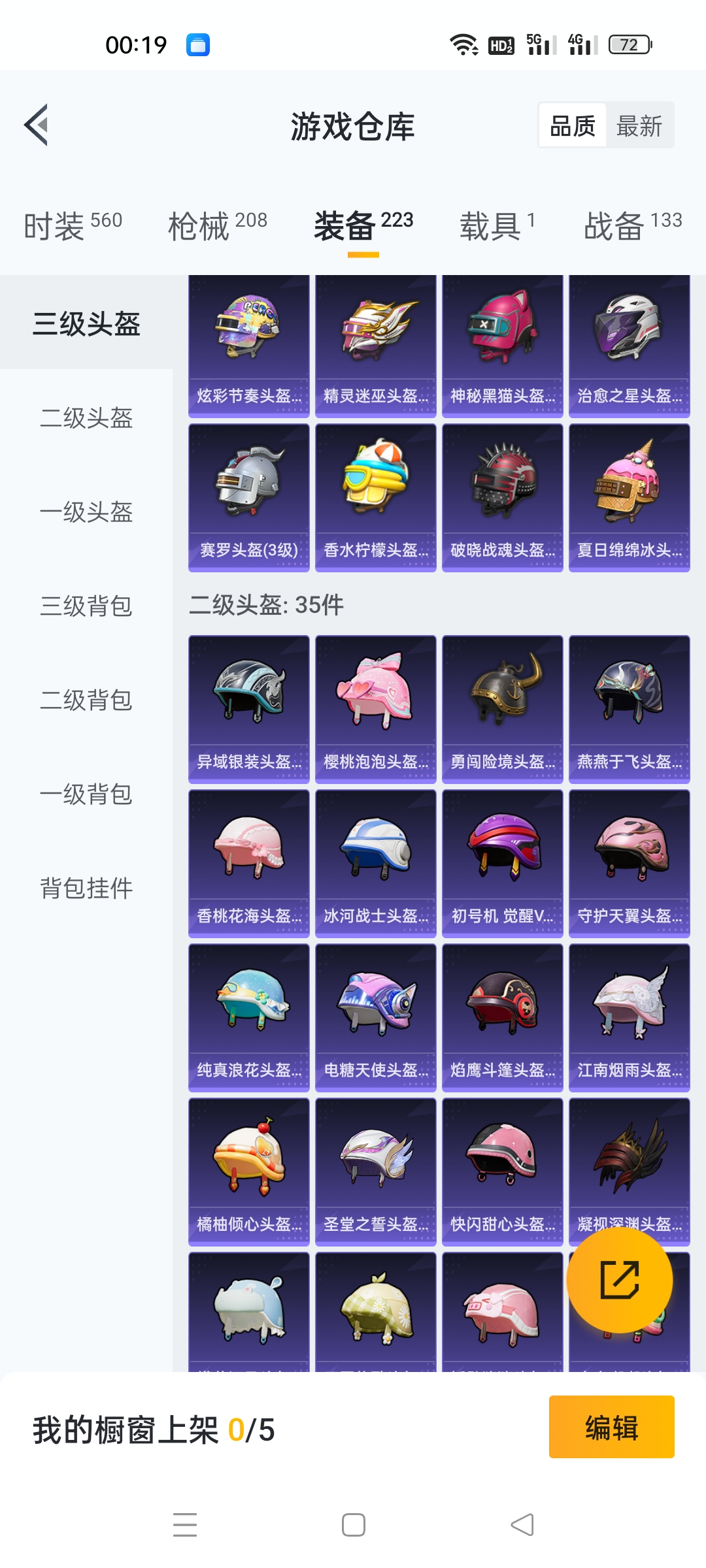Jump to the 二级背包 category
The height and width of the screenshot is (1568, 706).
click(x=86, y=700)
